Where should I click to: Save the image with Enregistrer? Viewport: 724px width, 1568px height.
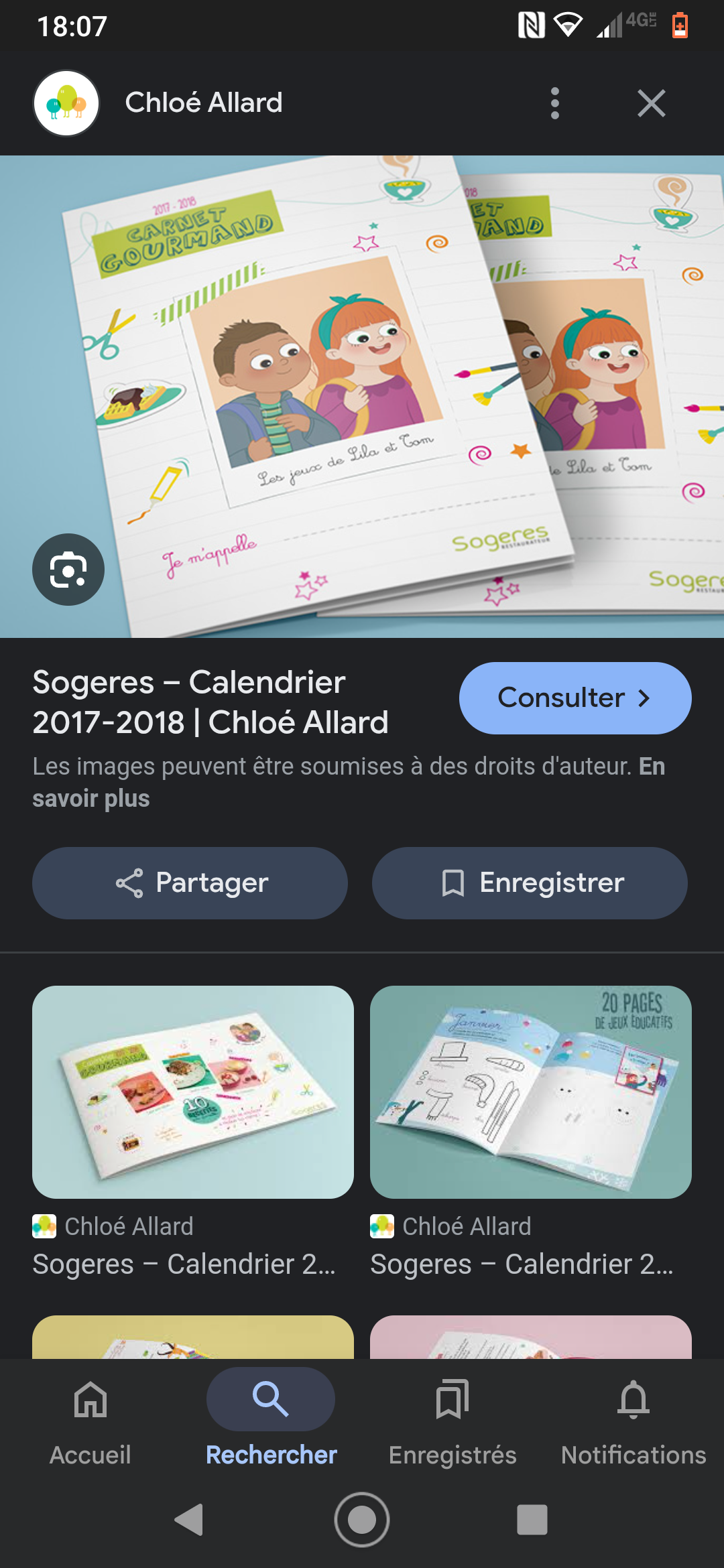coord(530,883)
